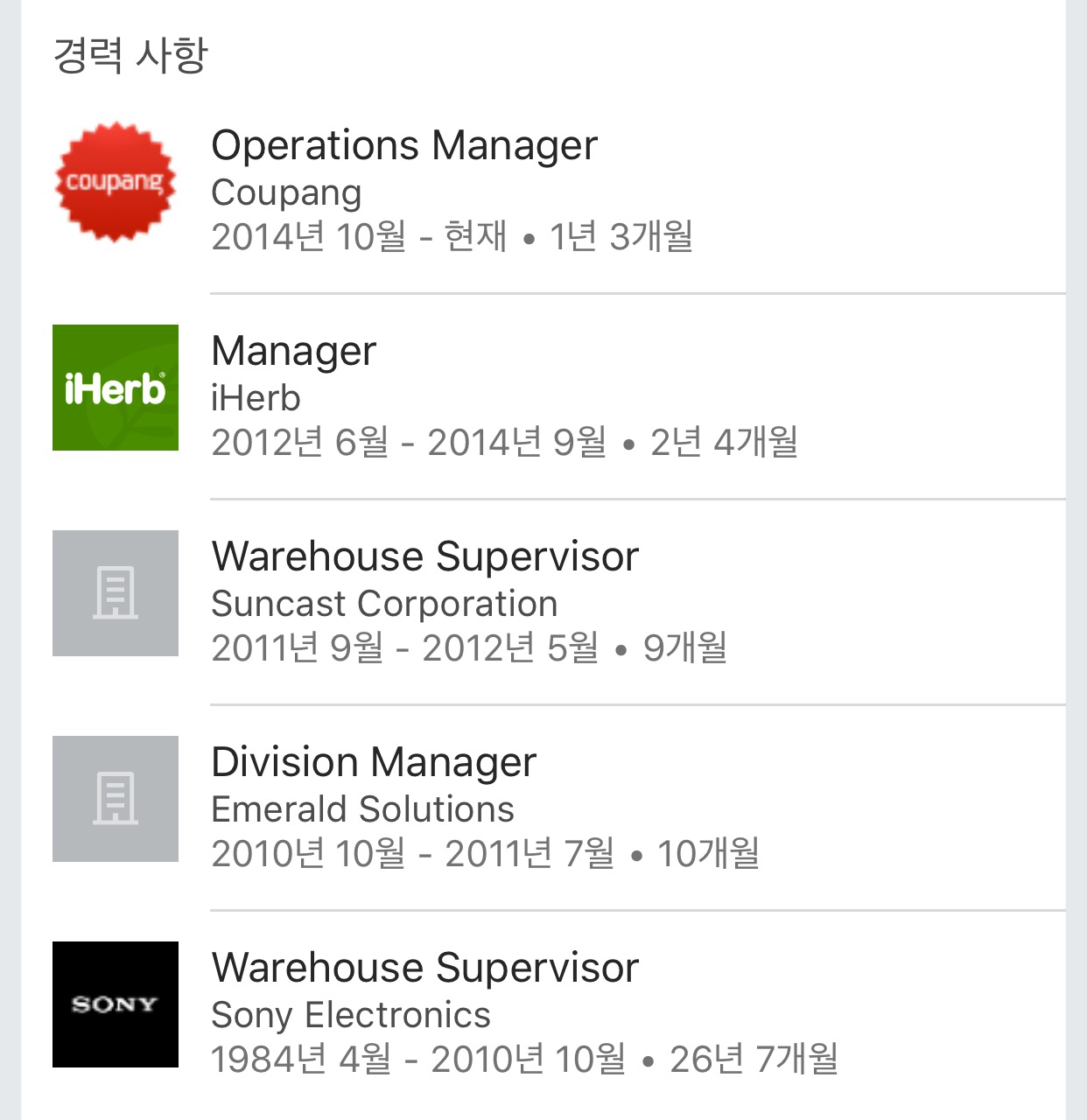Screen dimensions: 1087x1120
Task: Select the Division Manager at Emerald Solutions
Action: point(374,762)
